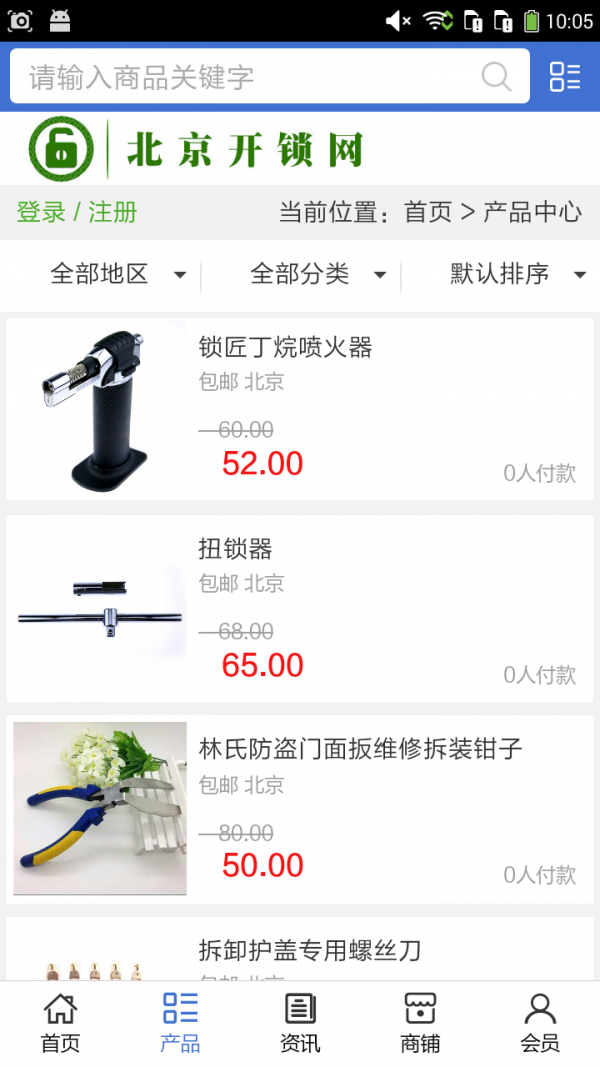Expand the 默认排序 sorting dropdown

pos(517,274)
